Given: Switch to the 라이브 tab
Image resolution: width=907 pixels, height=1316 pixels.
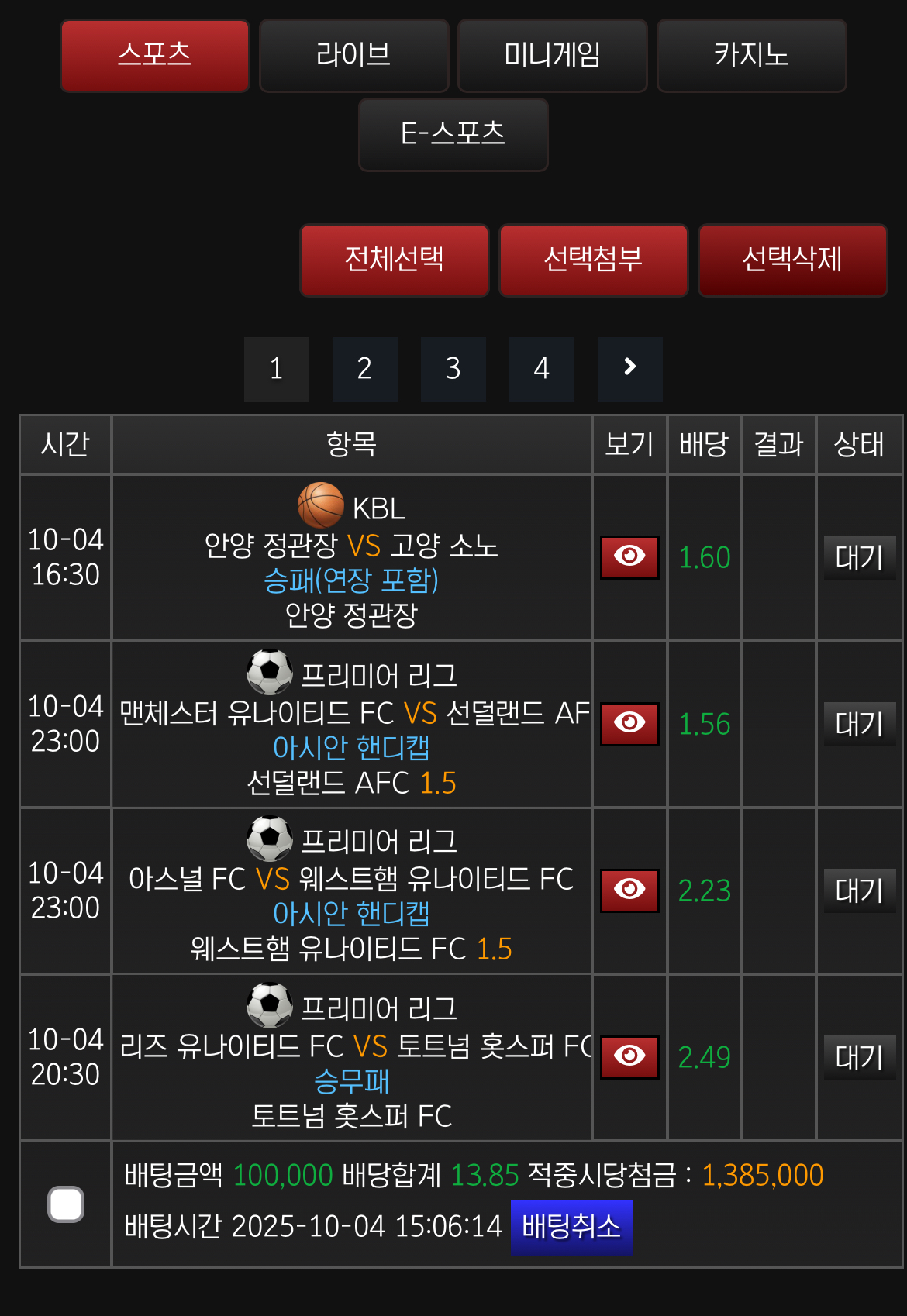Looking at the screenshot, I should pyautogui.click(x=353, y=56).
